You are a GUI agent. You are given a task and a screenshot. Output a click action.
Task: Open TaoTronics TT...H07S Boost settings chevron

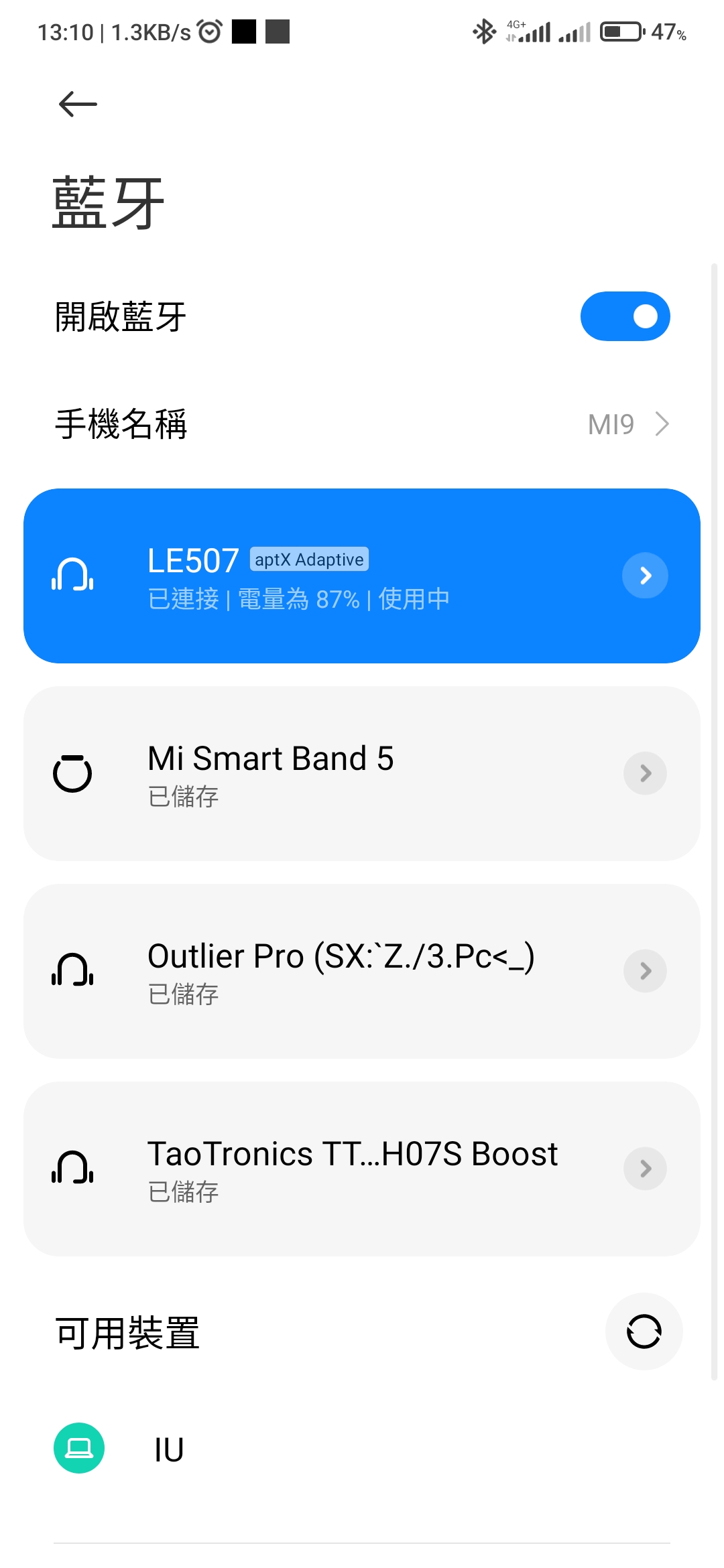tap(644, 1168)
